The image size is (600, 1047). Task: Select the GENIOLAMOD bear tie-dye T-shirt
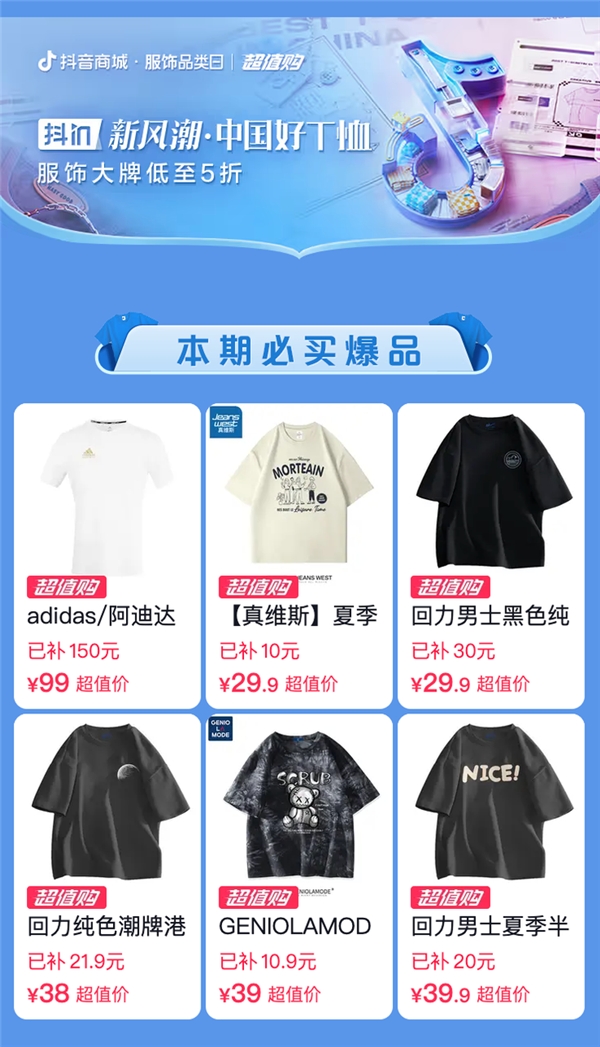[x=299, y=866]
